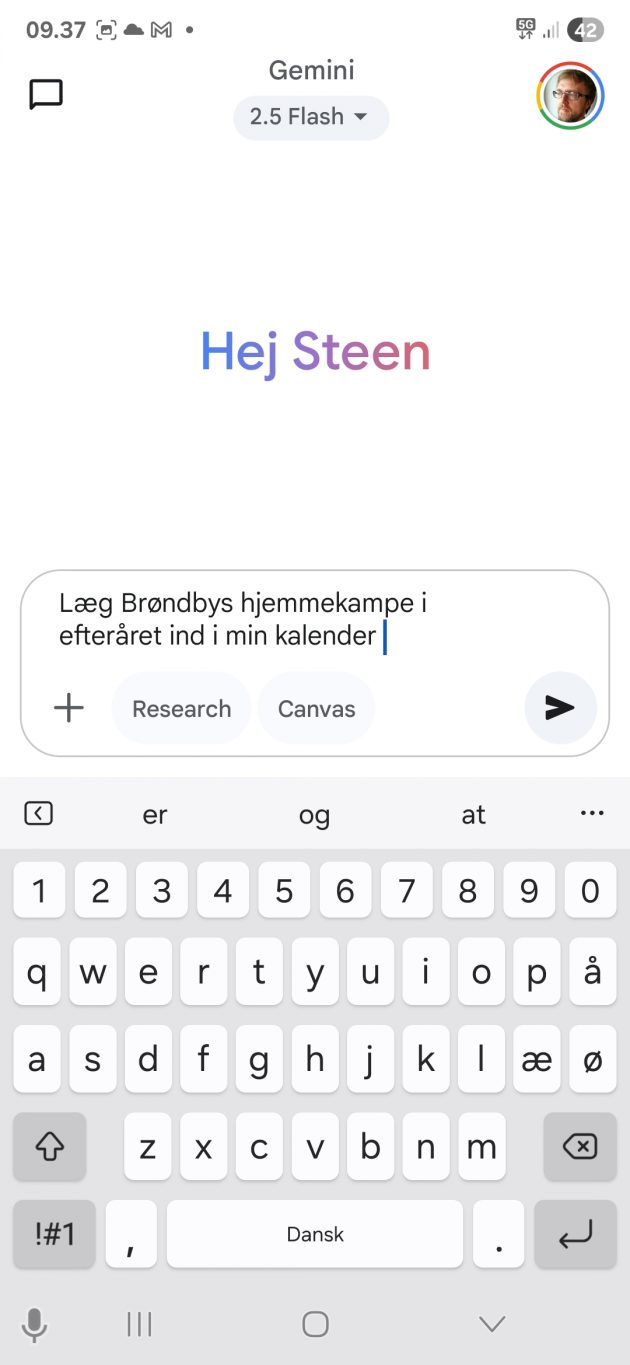Image resolution: width=630 pixels, height=1365 pixels.
Task: Tap the message text input field
Action: coord(300,619)
